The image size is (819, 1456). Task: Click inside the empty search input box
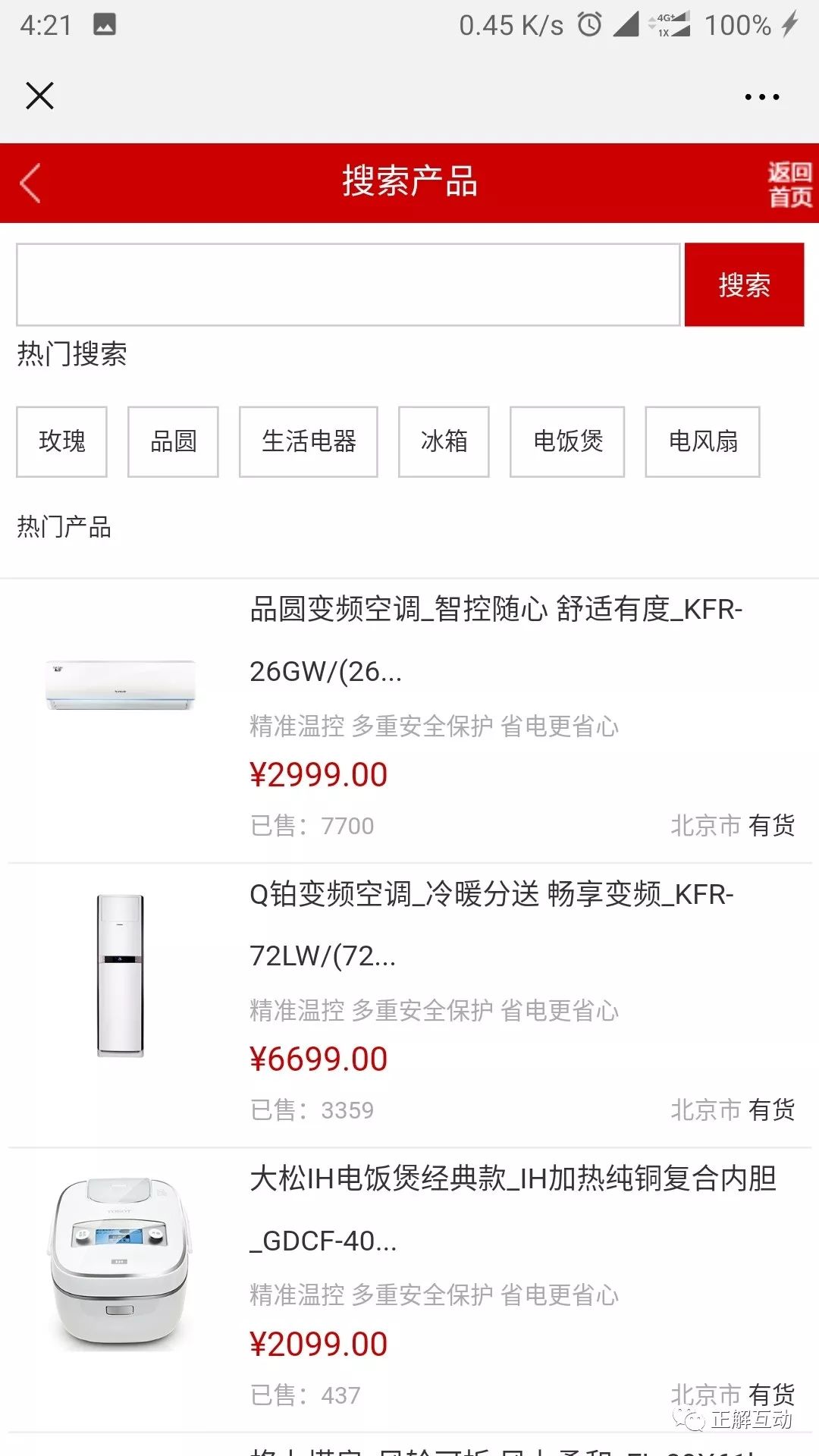point(349,284)
